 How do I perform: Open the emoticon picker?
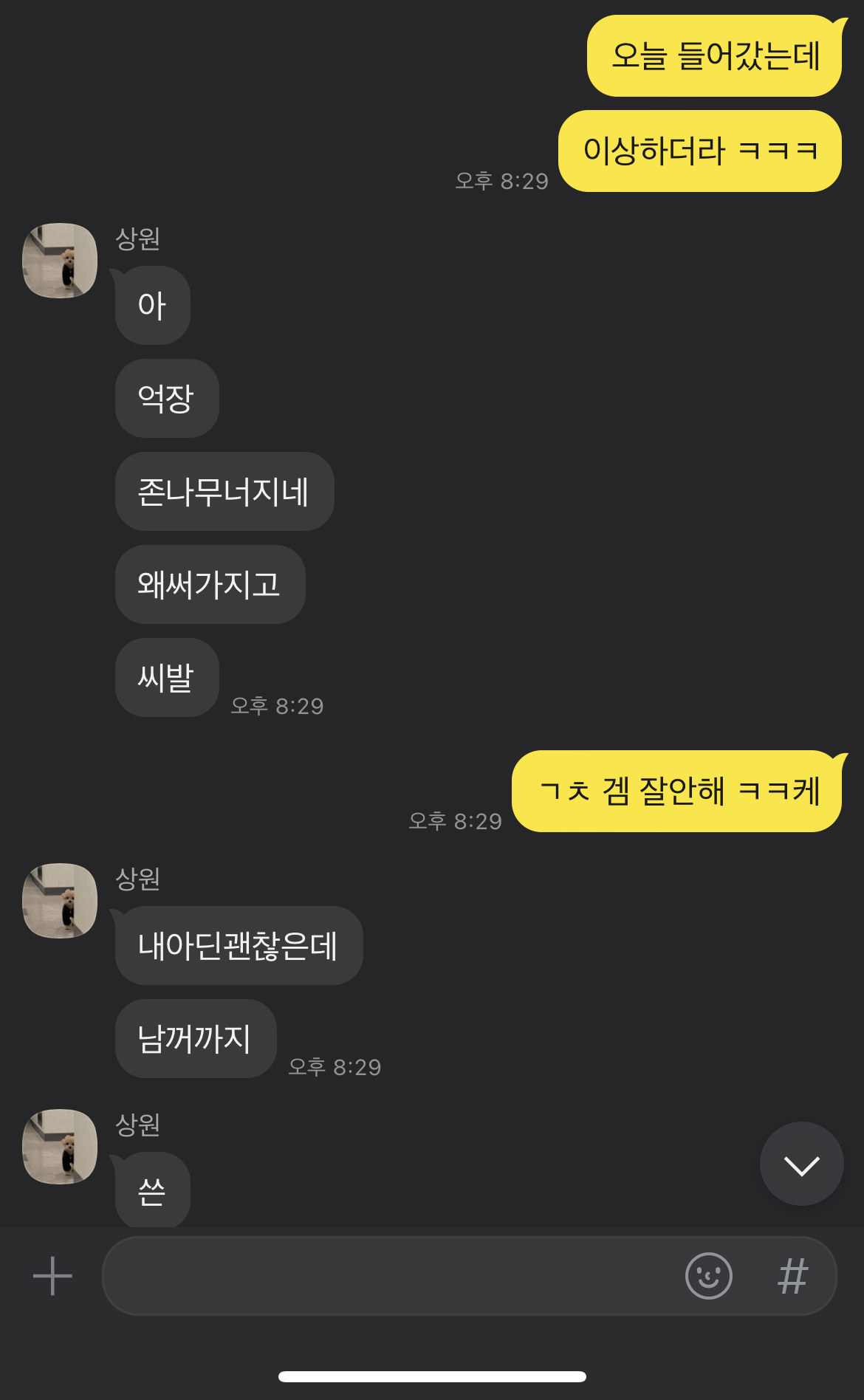tap(708, 1276)
